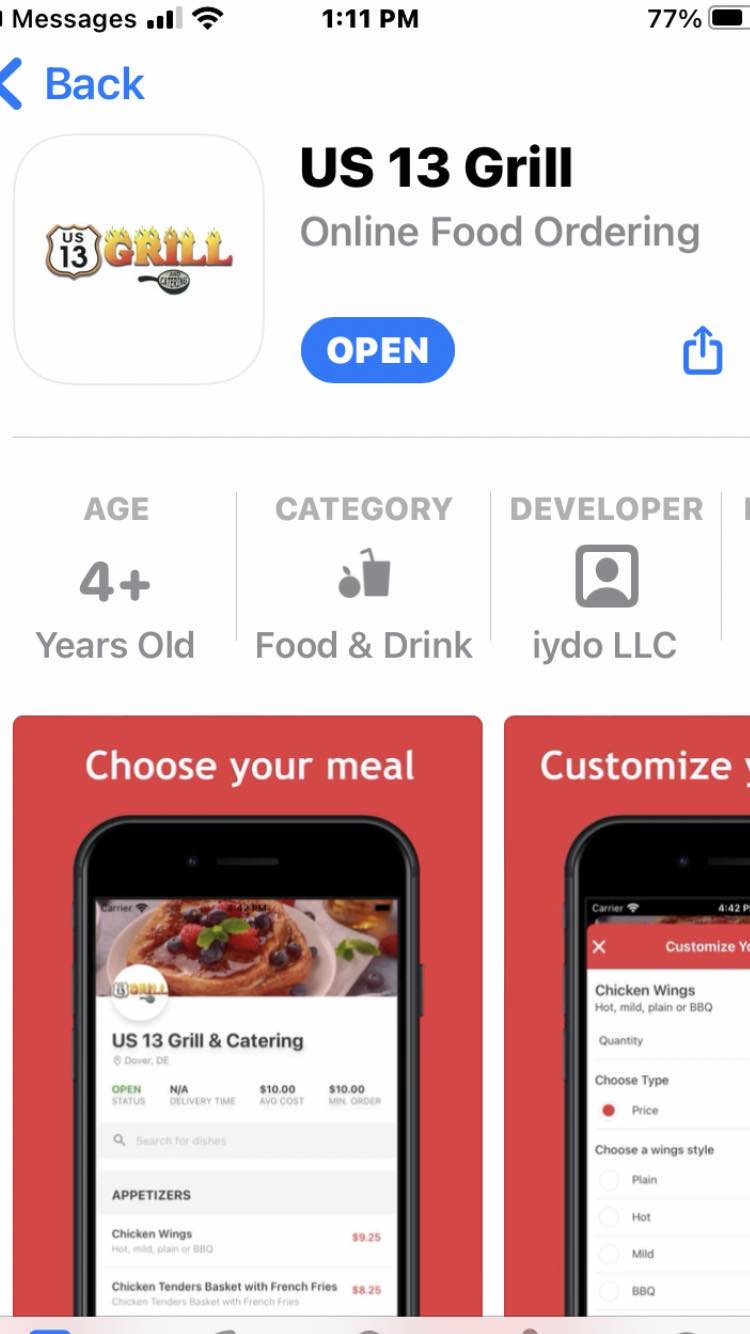Share this app listing

click(702, 350)
